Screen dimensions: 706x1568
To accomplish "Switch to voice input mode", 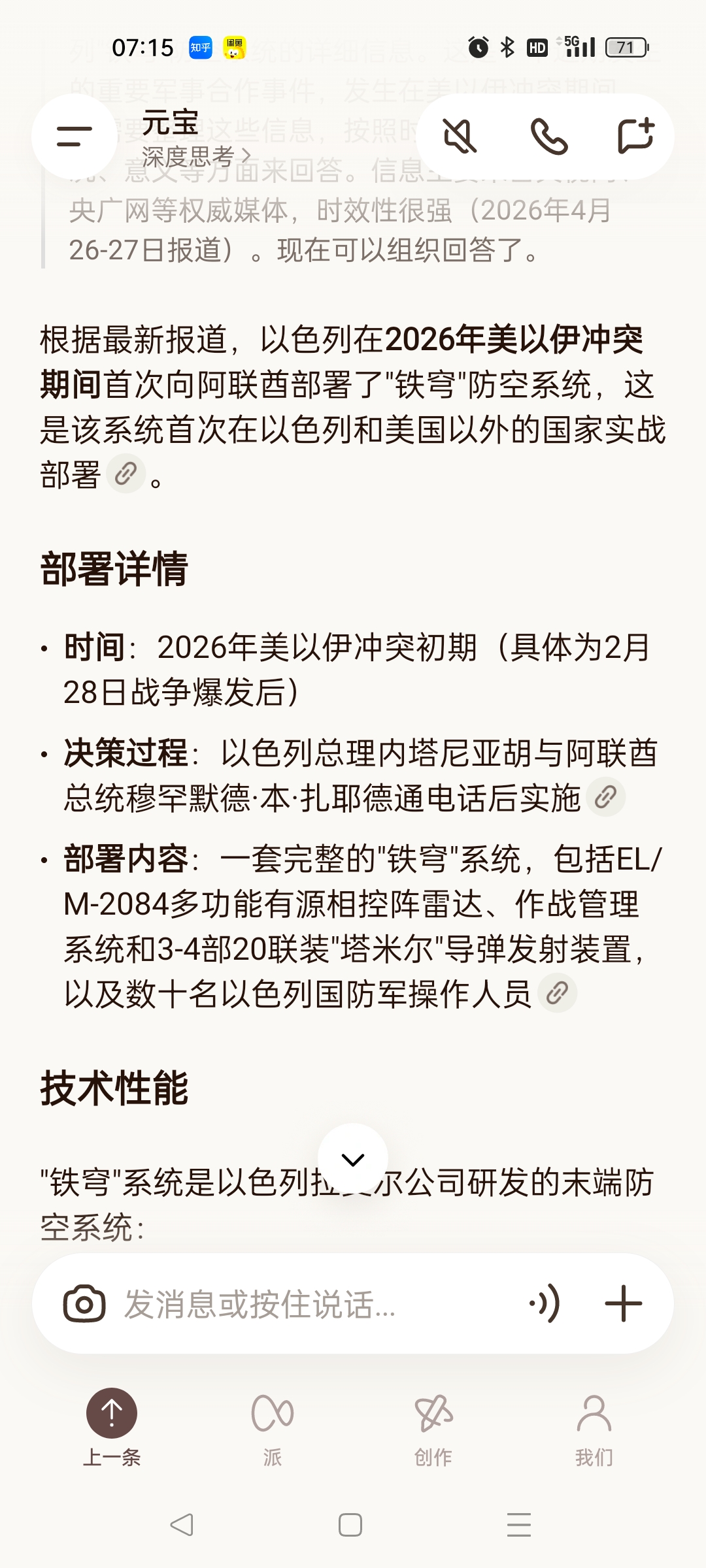I will (x=545, y=1304).
